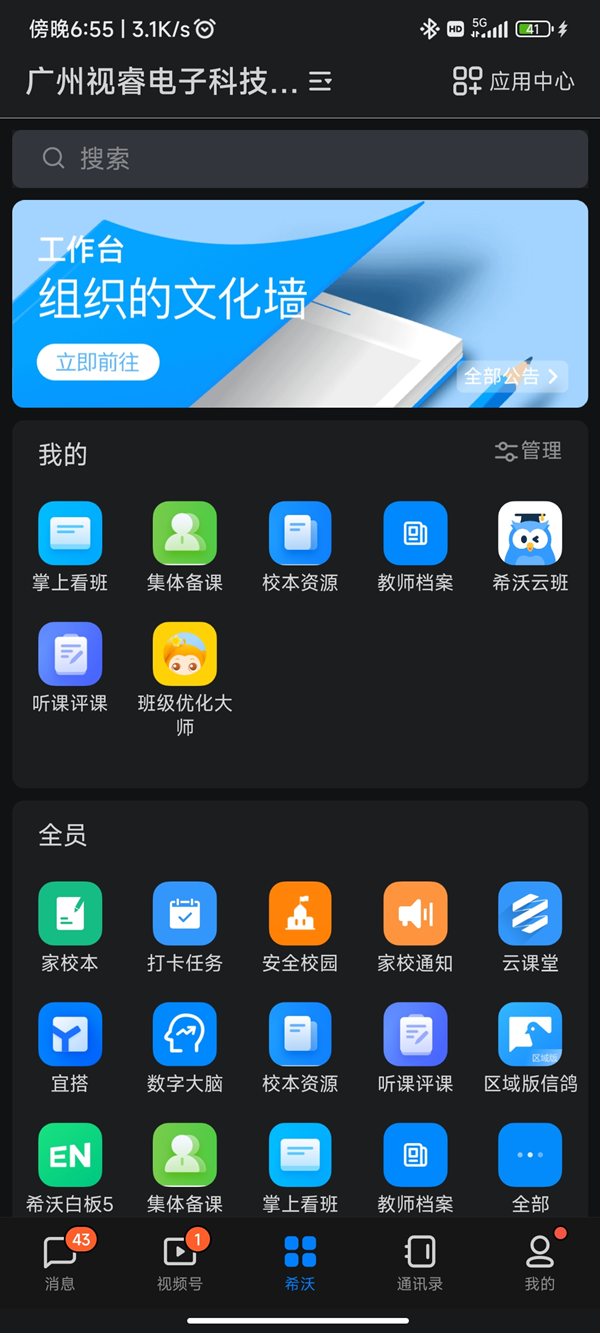Open 区域版信鸽
Image resolution: width=600 pixels, height=1333 pixels.
[530, 1046]
